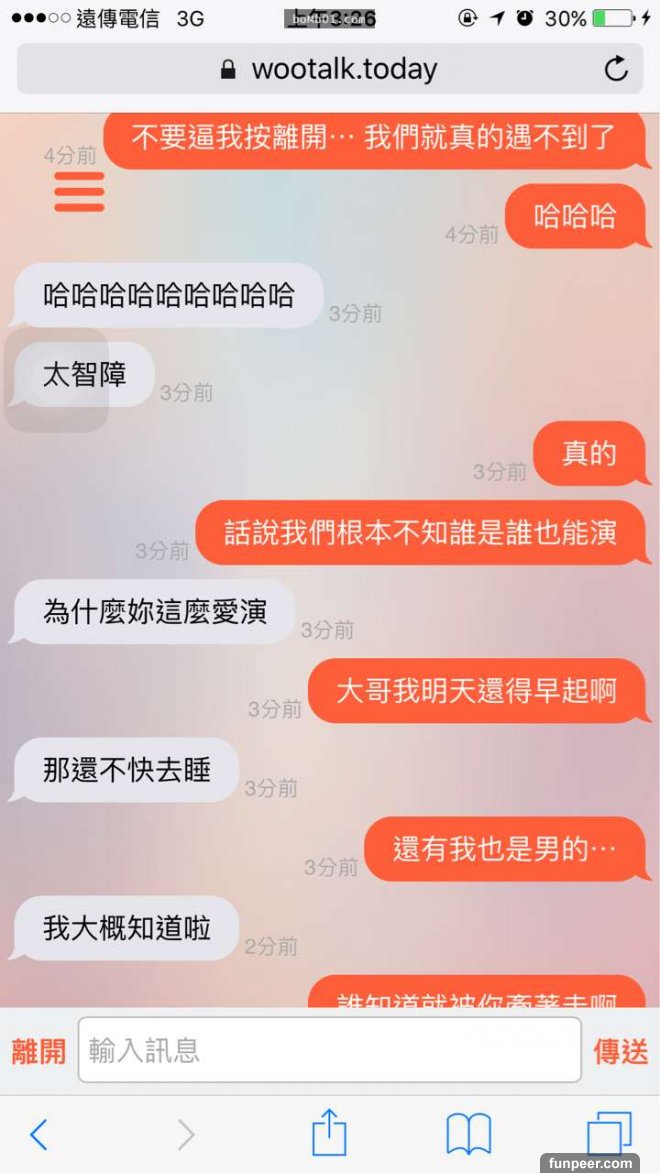Reload the page in Safari
This screenshot has height=1173, width=660.
point(616,69)
